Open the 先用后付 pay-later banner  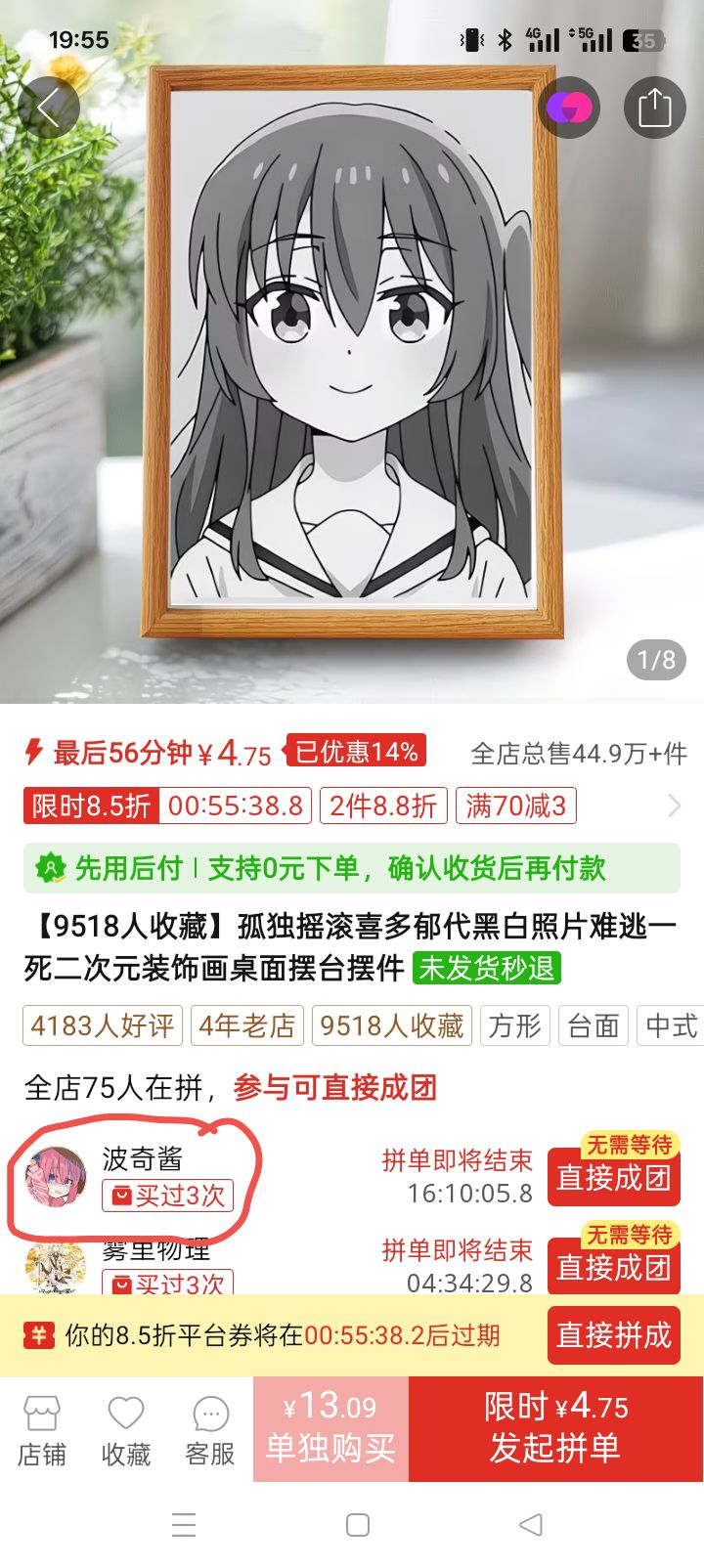coord(351,868)
